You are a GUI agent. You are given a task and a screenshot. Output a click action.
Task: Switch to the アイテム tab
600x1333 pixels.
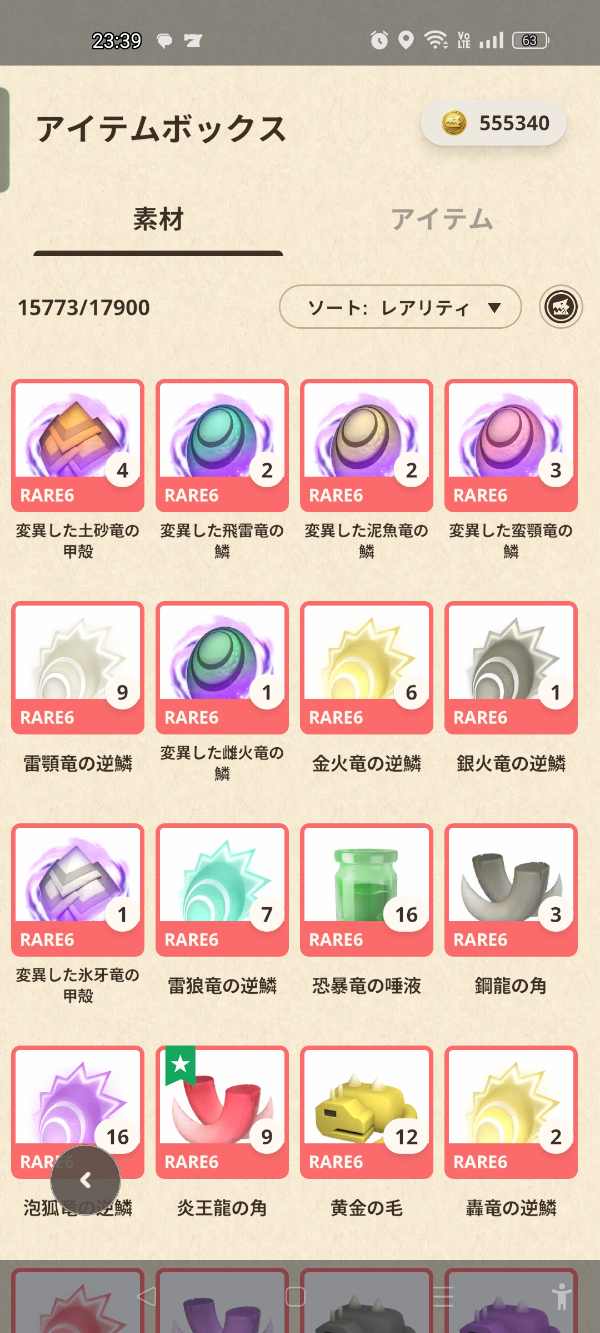[441, 220]
